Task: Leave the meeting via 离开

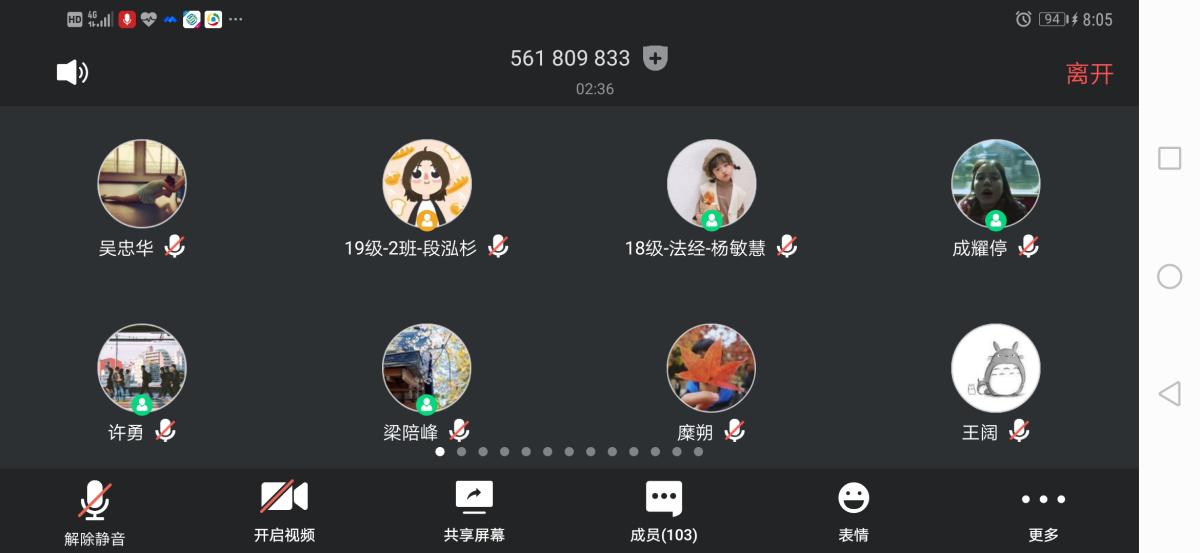Action: [1089, 73]
